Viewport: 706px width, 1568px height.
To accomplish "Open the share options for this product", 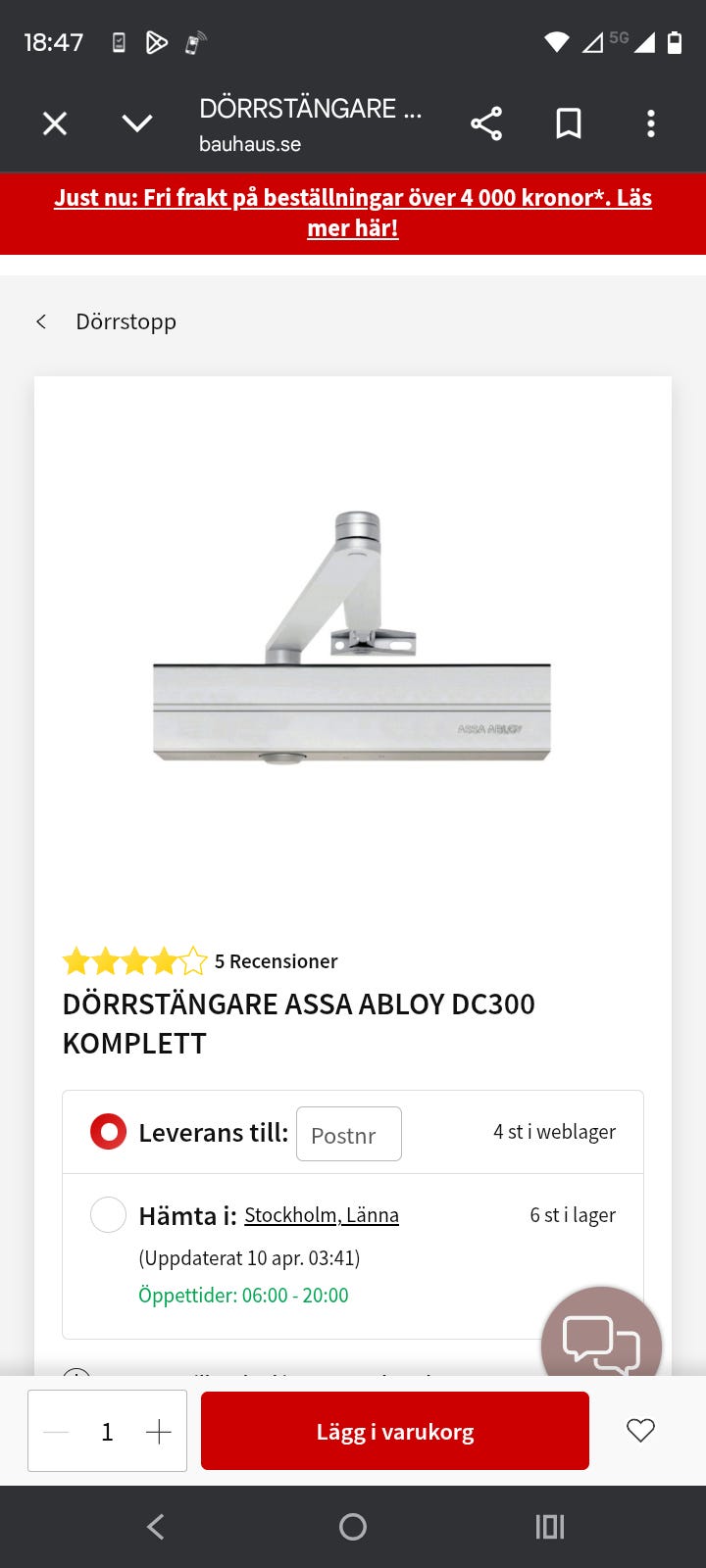I will point(485,122).
